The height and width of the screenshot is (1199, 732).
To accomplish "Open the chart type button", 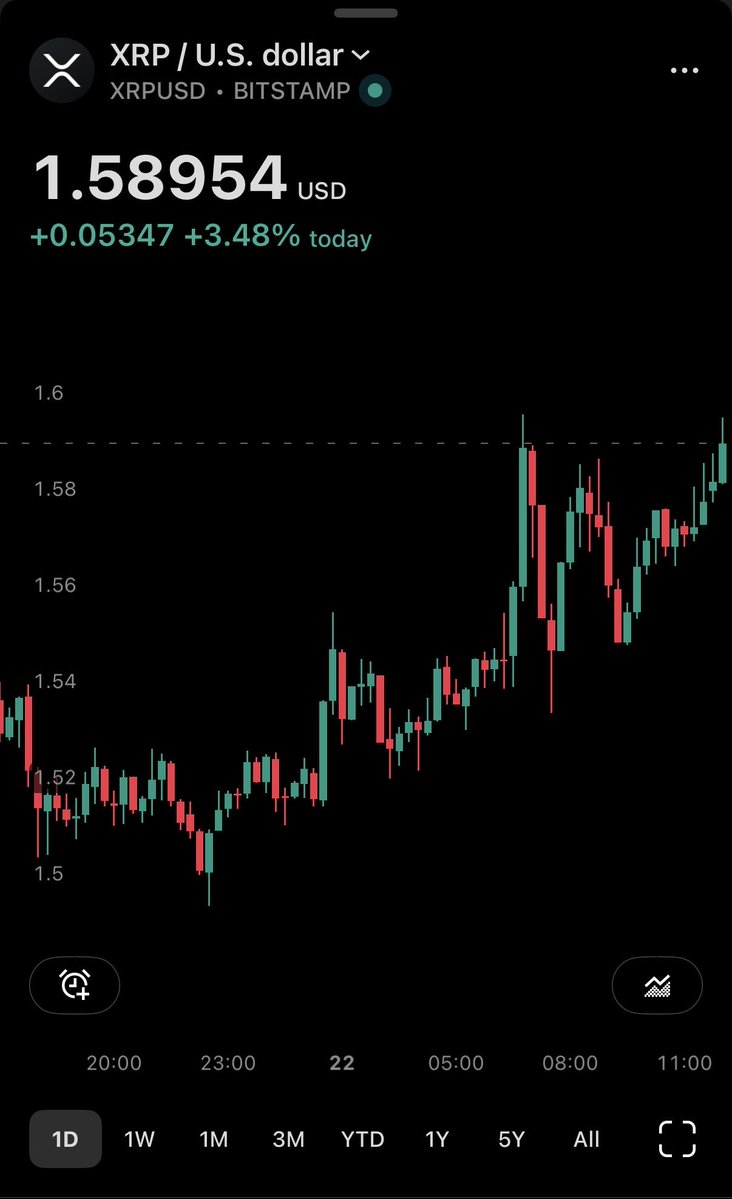I will tap(657, 985).
